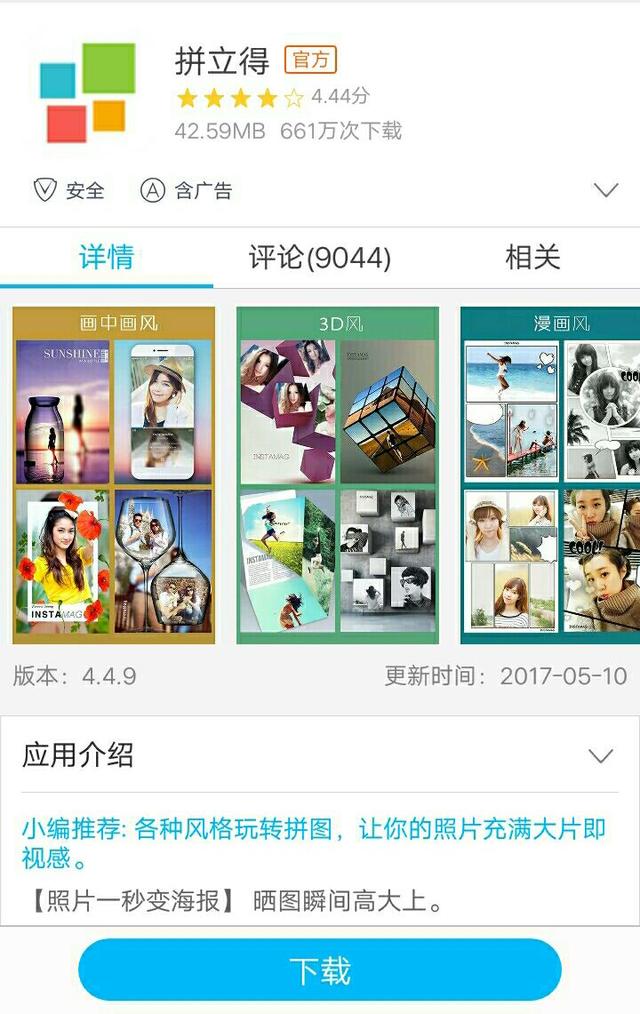View the 漫画风 screenshot preview
The image size is (640, 1014).
550,475
